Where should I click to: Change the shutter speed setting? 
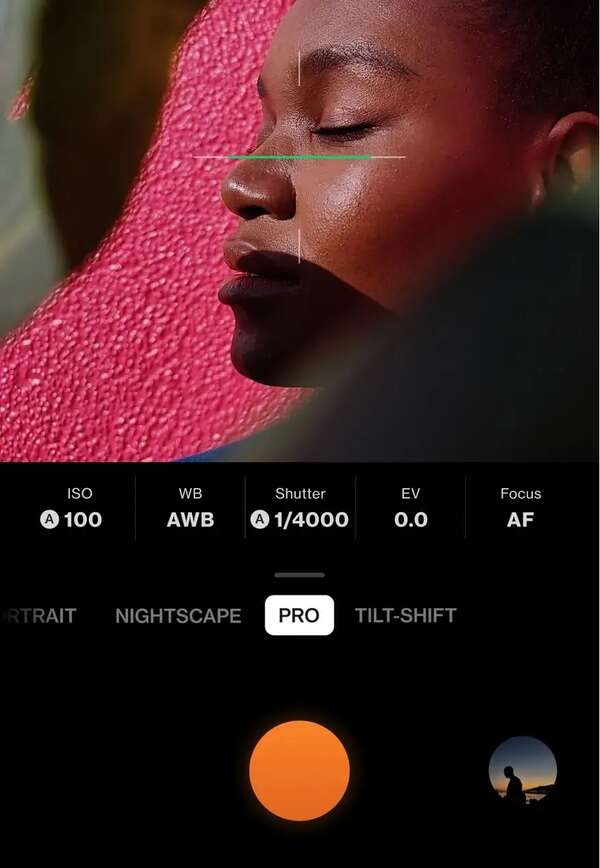click(300, 508)
